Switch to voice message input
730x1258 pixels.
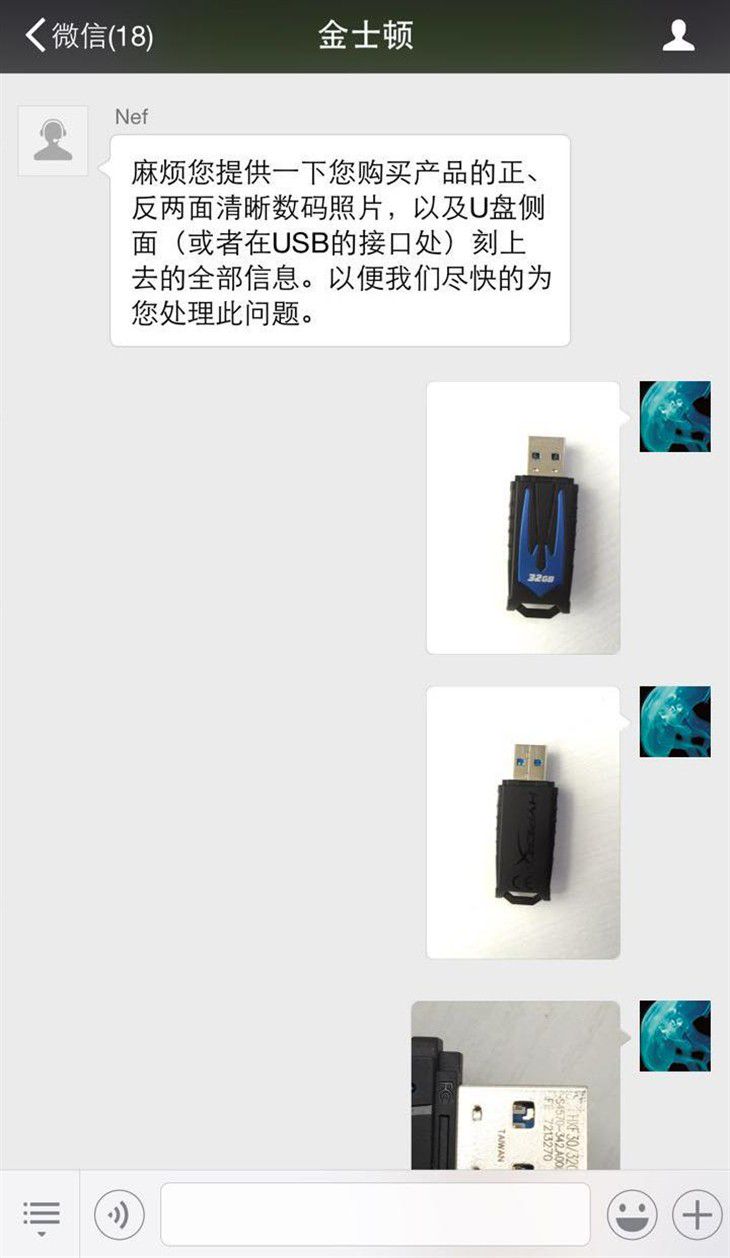119,1216
